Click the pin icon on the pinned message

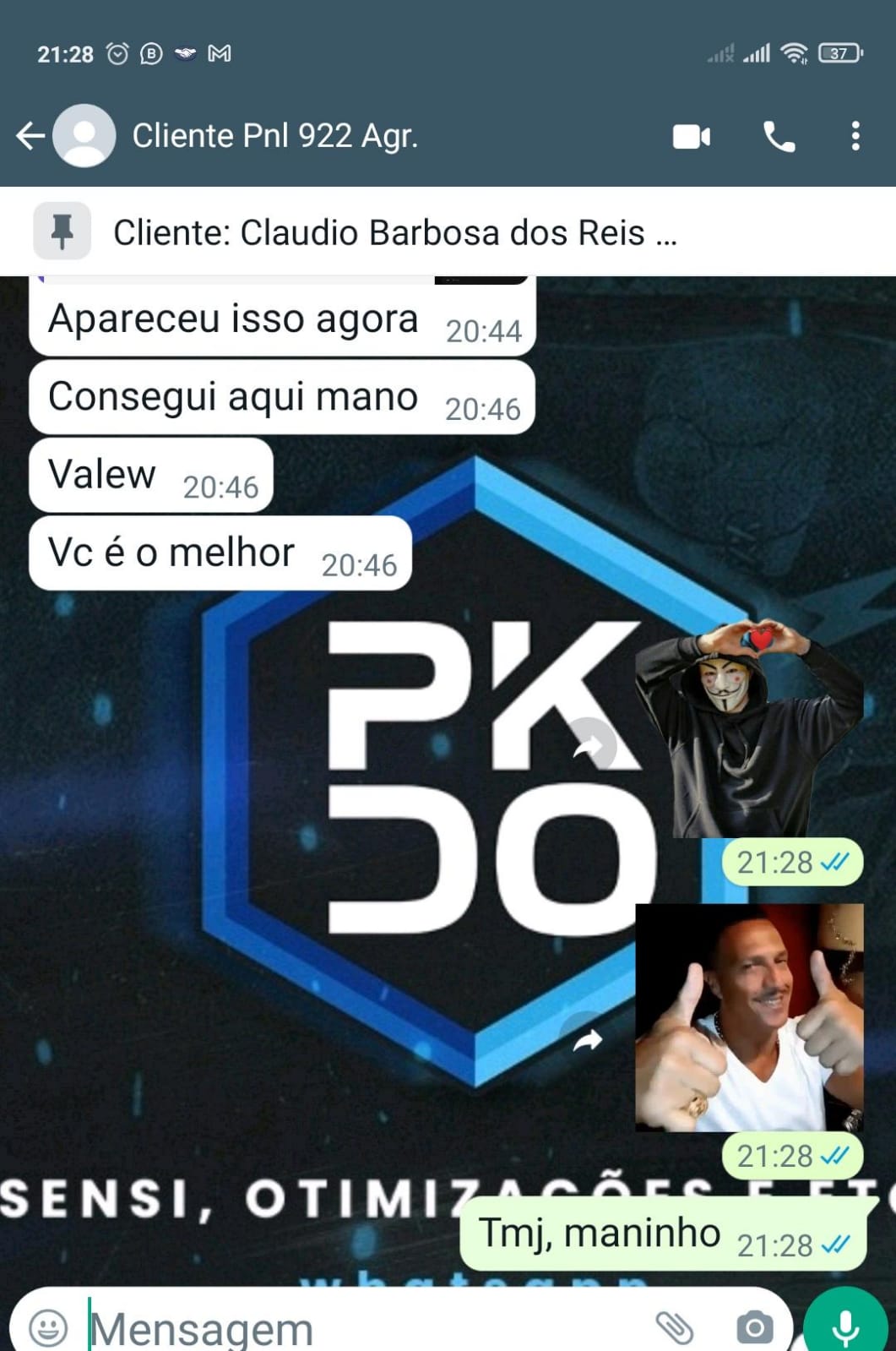pos(62,231)
